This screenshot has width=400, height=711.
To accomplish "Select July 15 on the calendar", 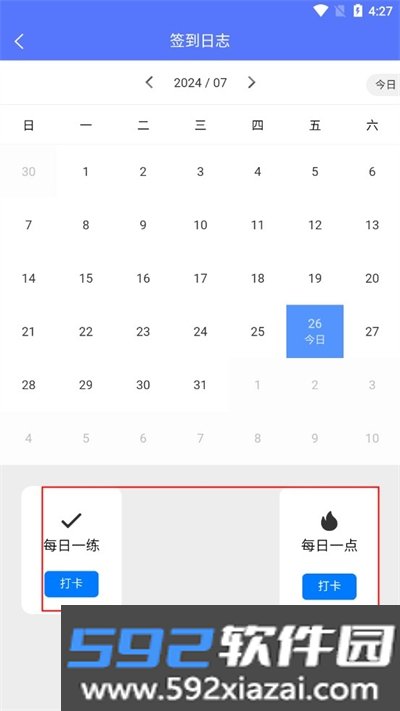I will click(x=86, y=278).
